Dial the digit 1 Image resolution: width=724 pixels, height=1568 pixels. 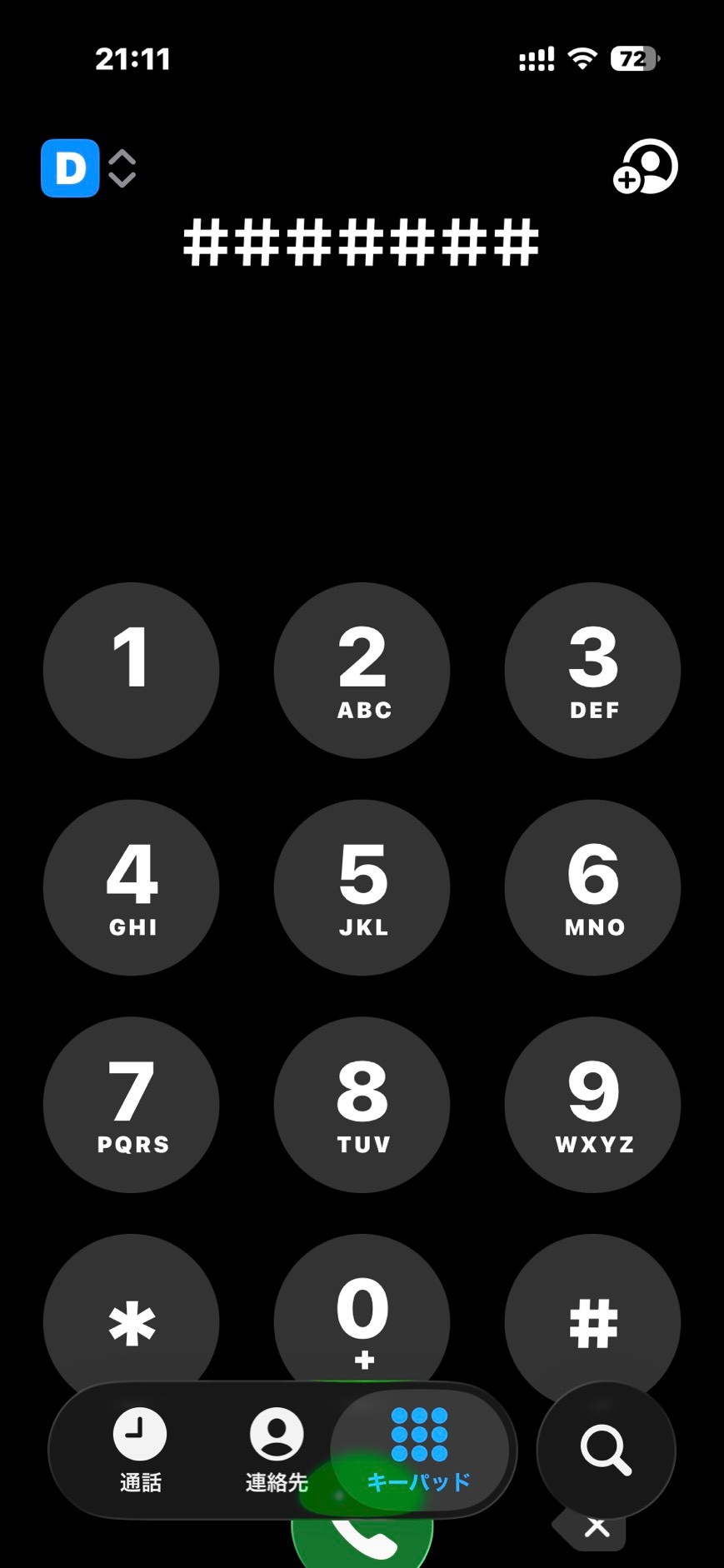coord(132,670)
